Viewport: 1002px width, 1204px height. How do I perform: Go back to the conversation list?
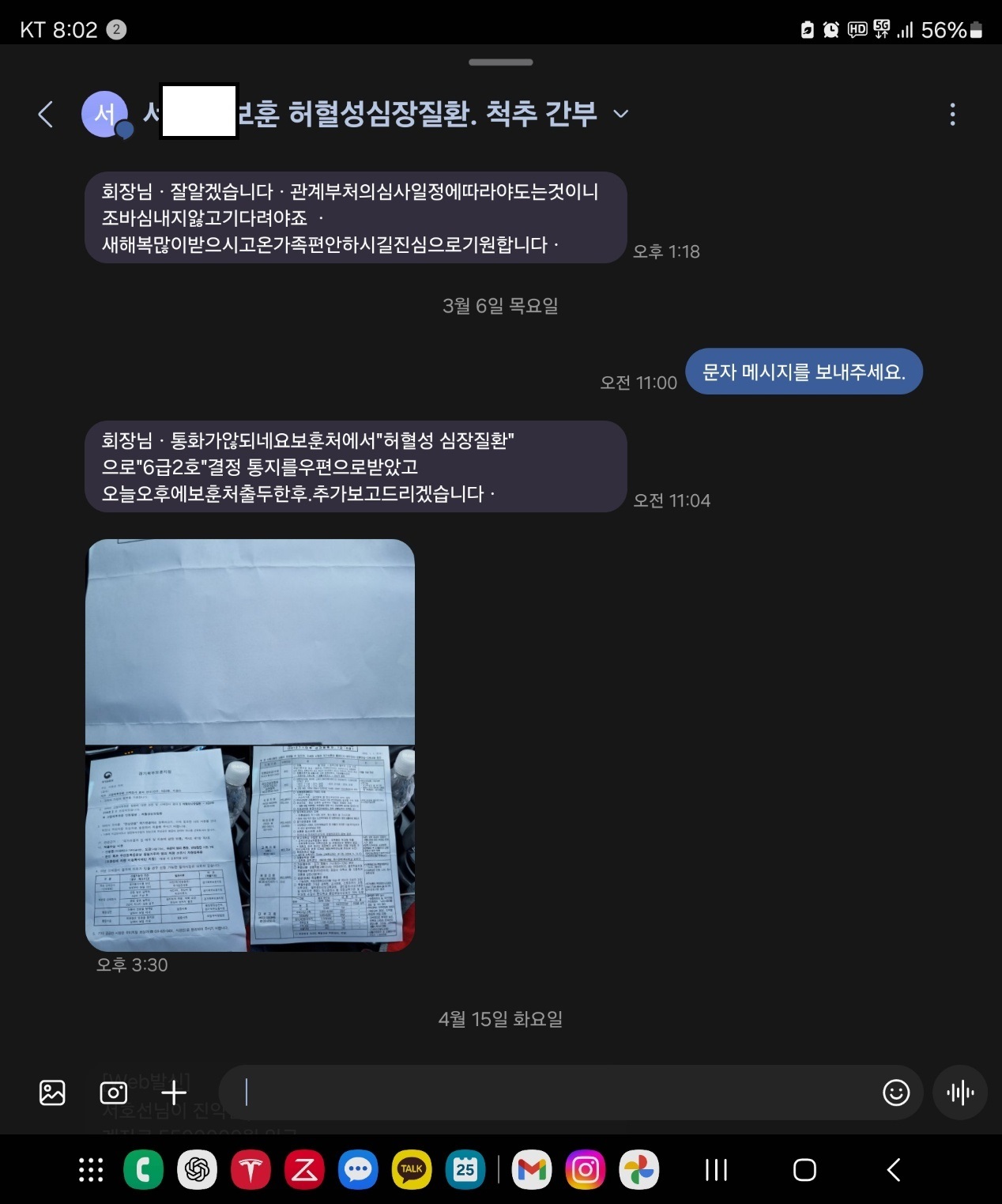(46, 115)
